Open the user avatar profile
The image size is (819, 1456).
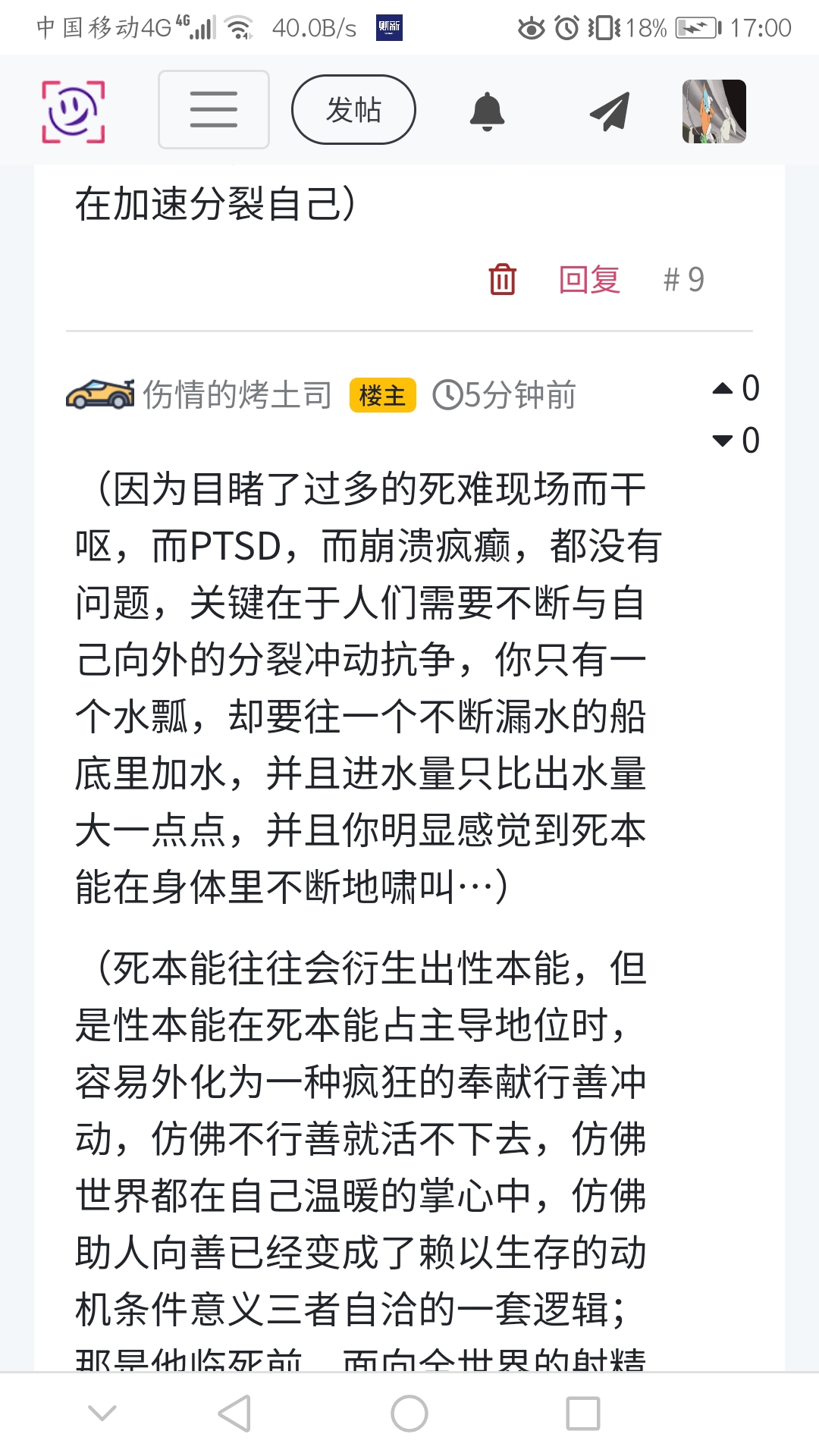pos(714,111)
